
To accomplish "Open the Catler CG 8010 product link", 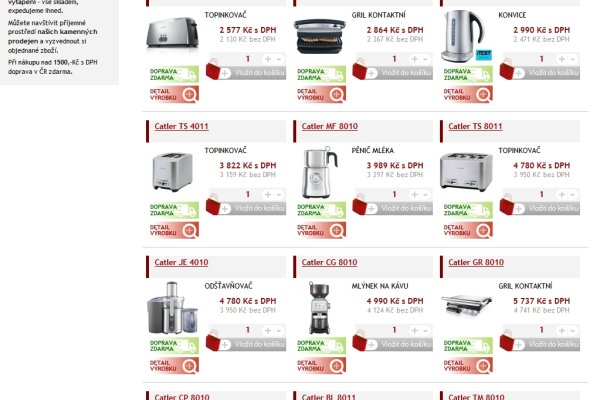I will coord(328,263).
